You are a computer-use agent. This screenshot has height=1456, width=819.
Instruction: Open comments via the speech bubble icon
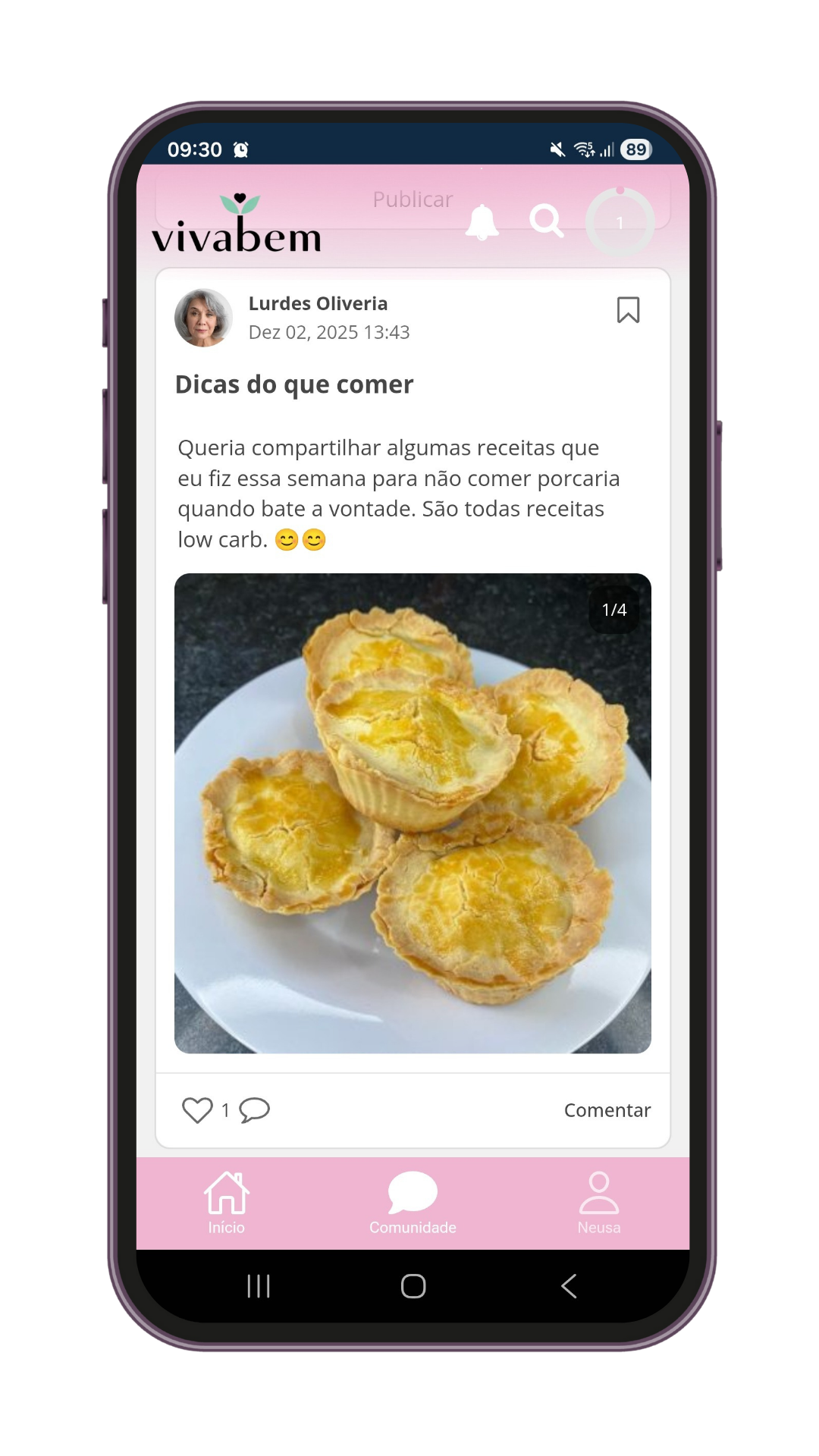(255, 1110)
